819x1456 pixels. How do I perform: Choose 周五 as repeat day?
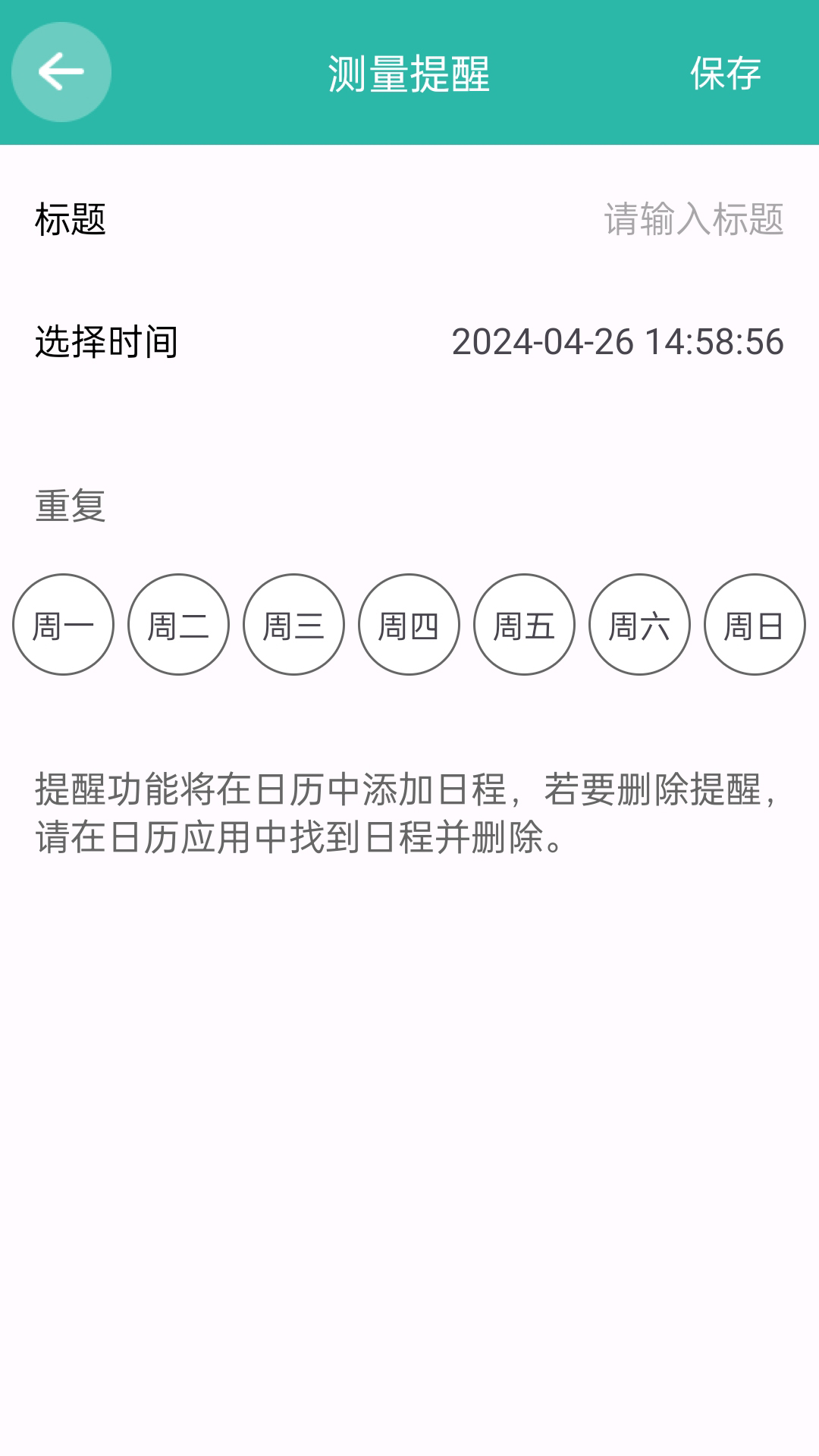[x=524, y=625]
